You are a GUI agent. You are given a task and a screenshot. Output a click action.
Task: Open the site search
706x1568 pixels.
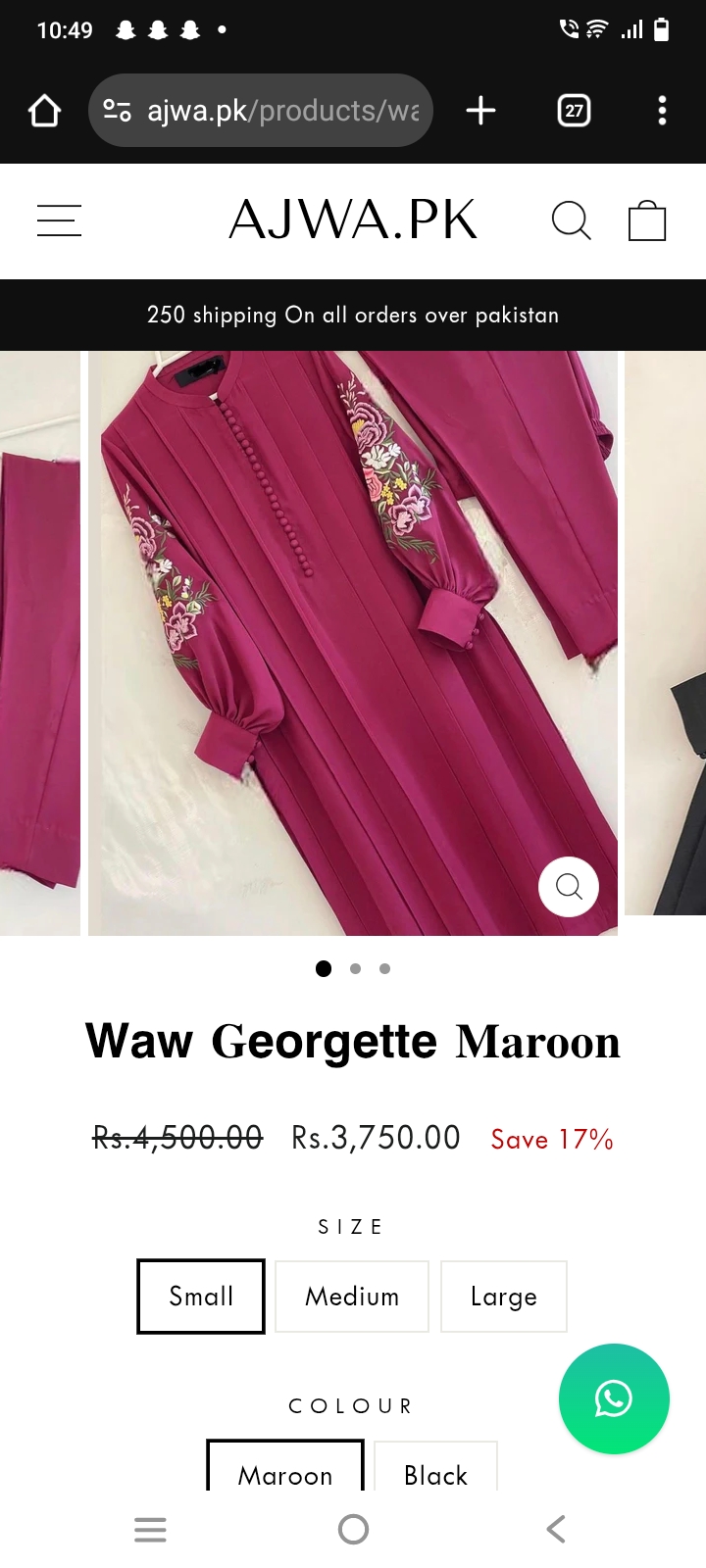click(x=571, y=220)
